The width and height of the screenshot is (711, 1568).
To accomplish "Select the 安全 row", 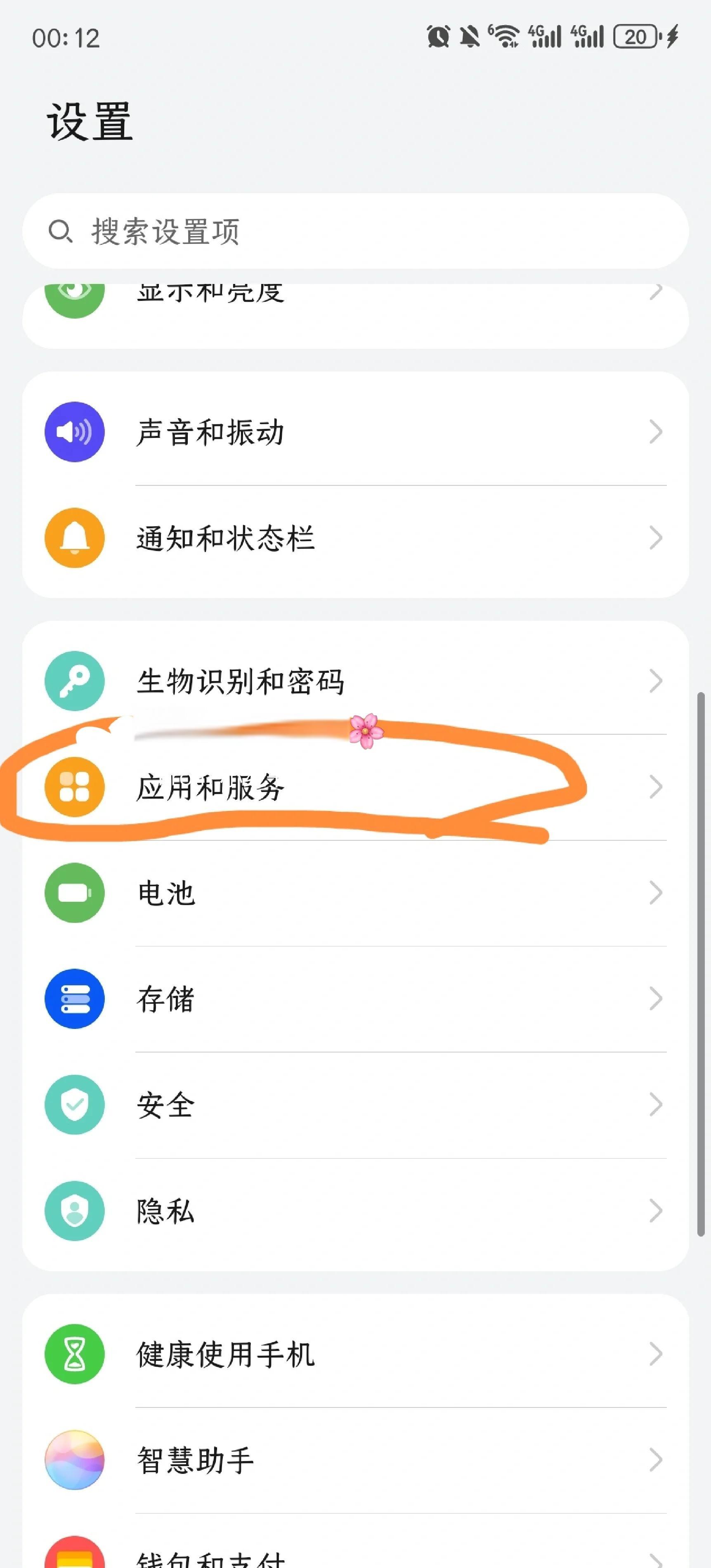I will tap(355, 1105).
